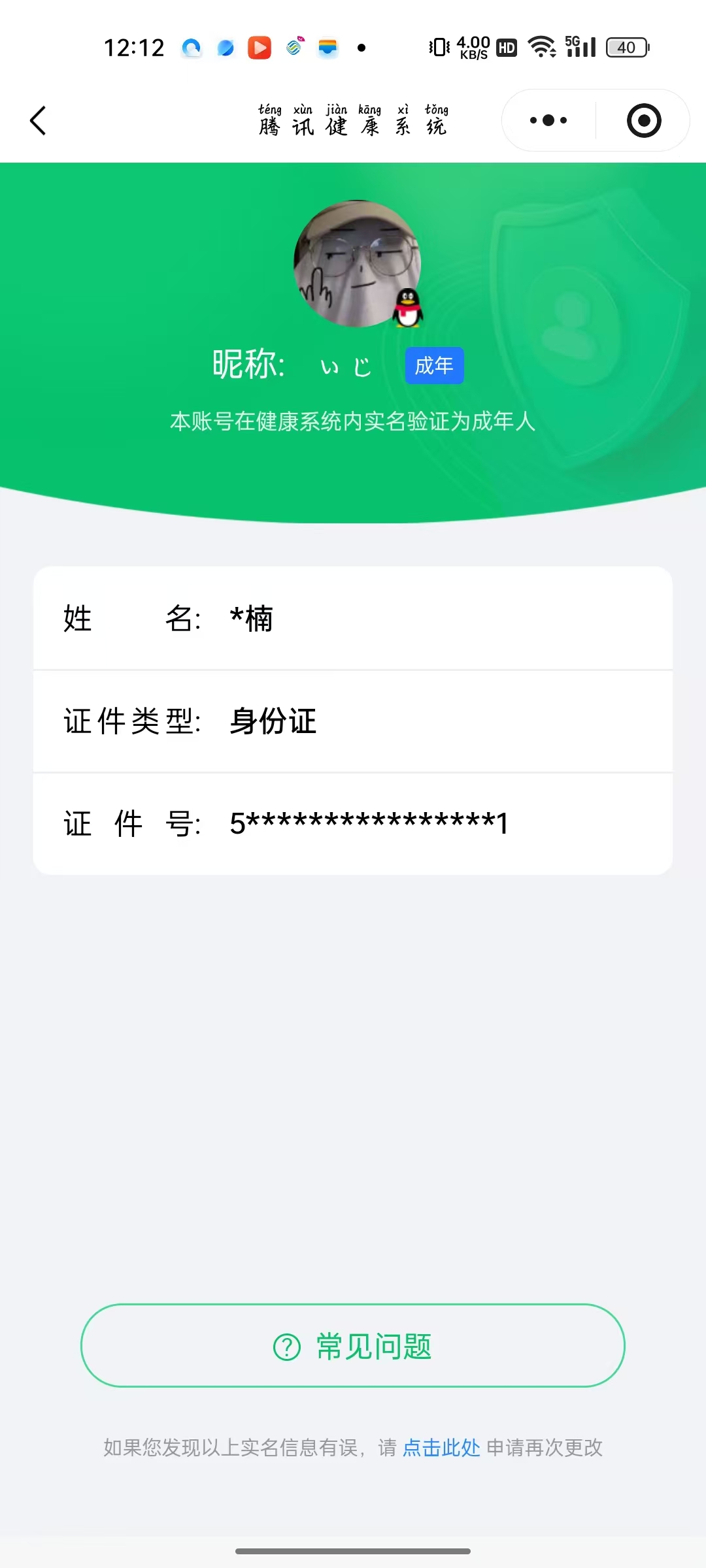
Task: Select the 成年 adult status badge
Action: (x=434, y=366)
